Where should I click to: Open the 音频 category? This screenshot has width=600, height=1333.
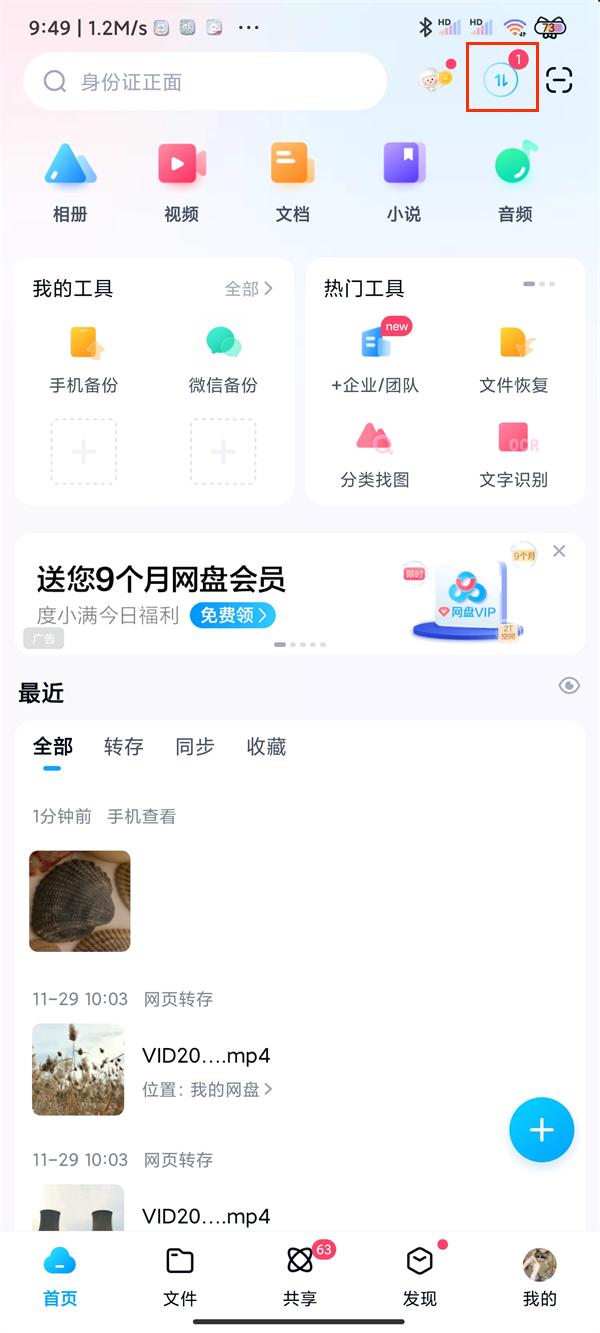515,182
